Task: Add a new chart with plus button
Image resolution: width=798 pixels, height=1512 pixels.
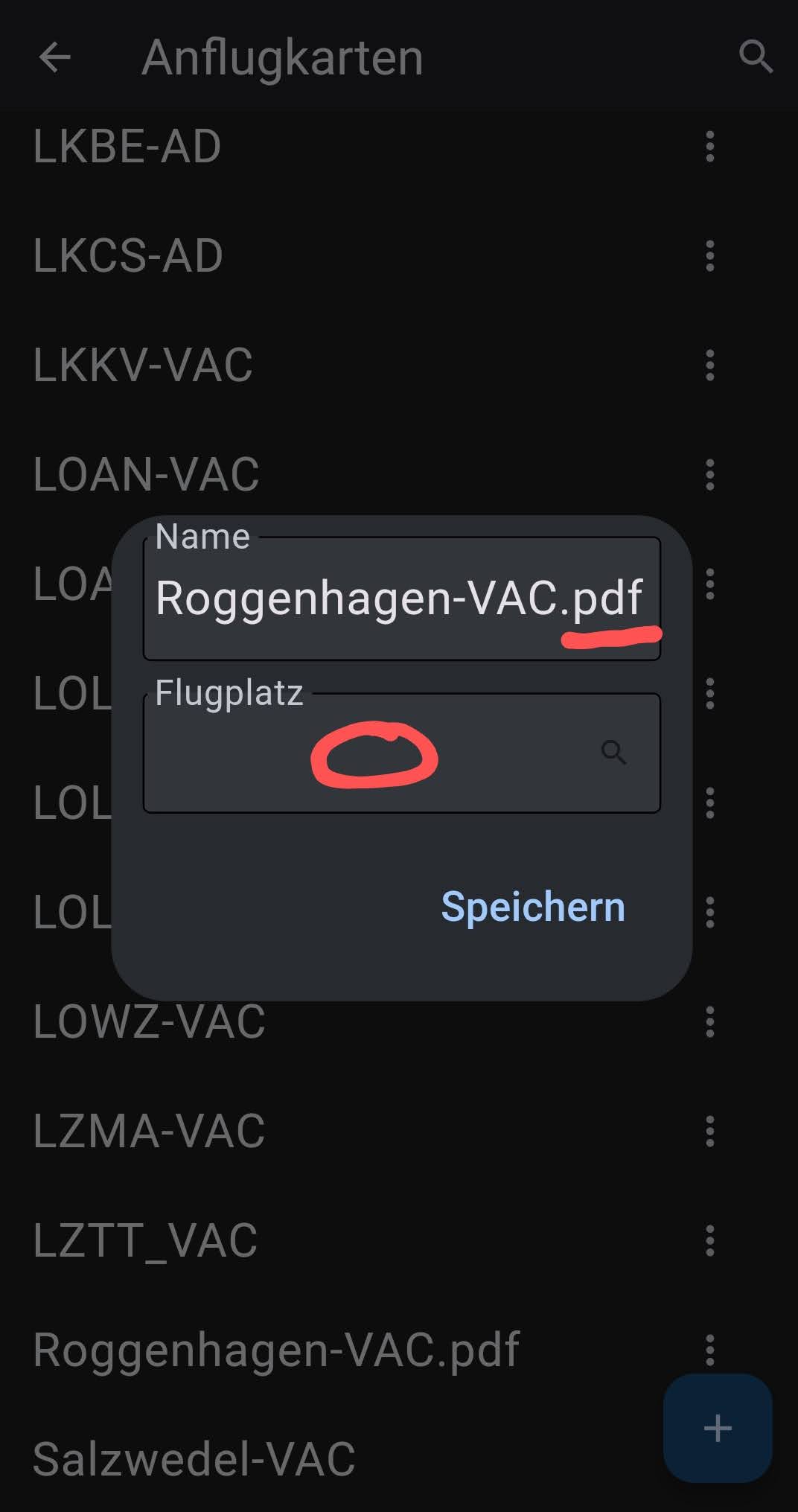Action: coord(717,1428)
